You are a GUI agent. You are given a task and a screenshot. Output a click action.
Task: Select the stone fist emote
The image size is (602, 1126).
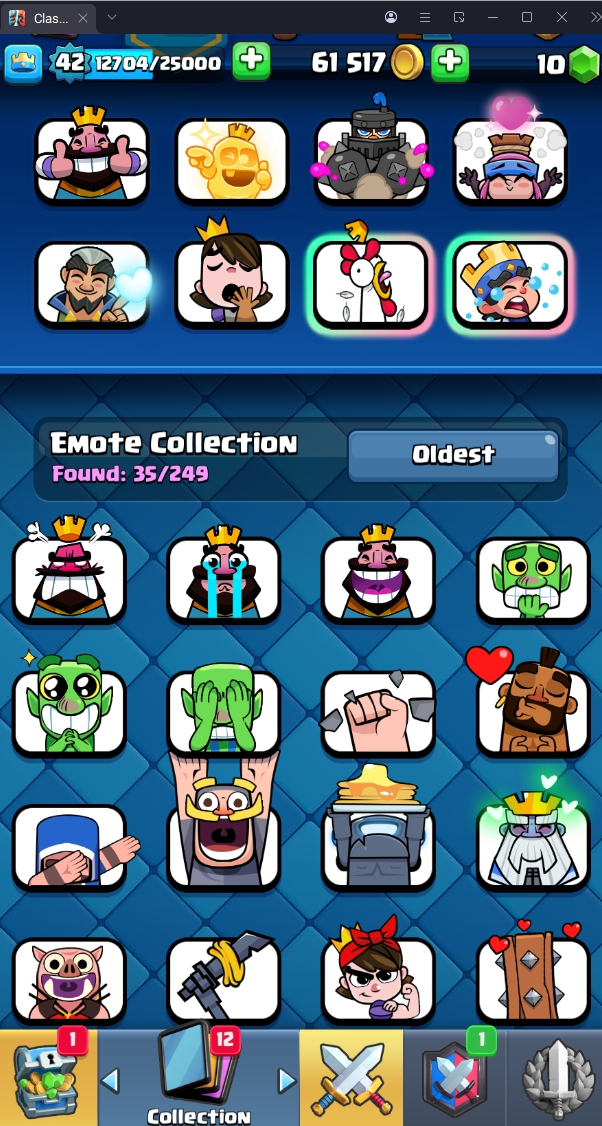[x=378, y=710]
